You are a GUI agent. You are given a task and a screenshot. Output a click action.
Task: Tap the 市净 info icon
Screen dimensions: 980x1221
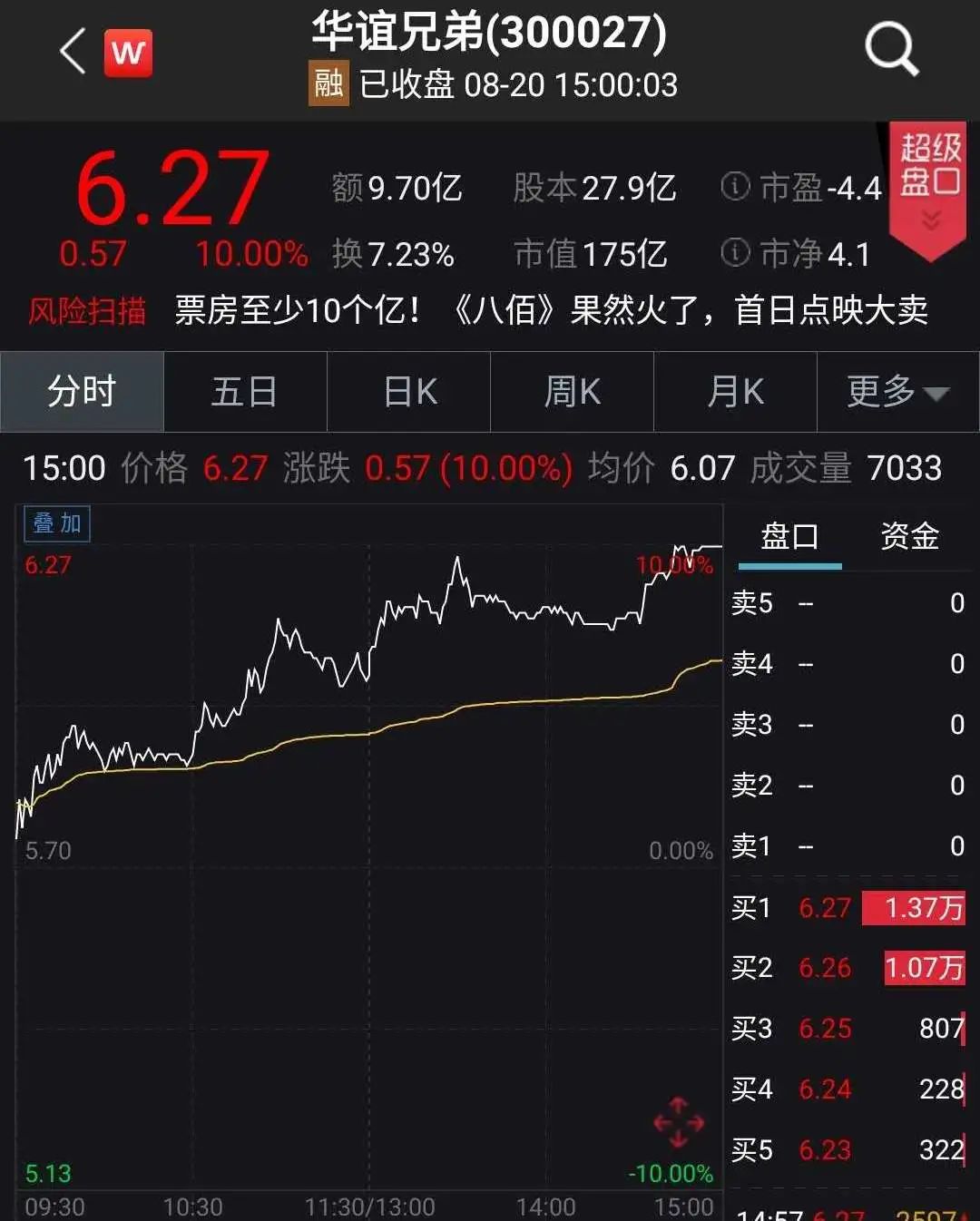pos(735,253)
